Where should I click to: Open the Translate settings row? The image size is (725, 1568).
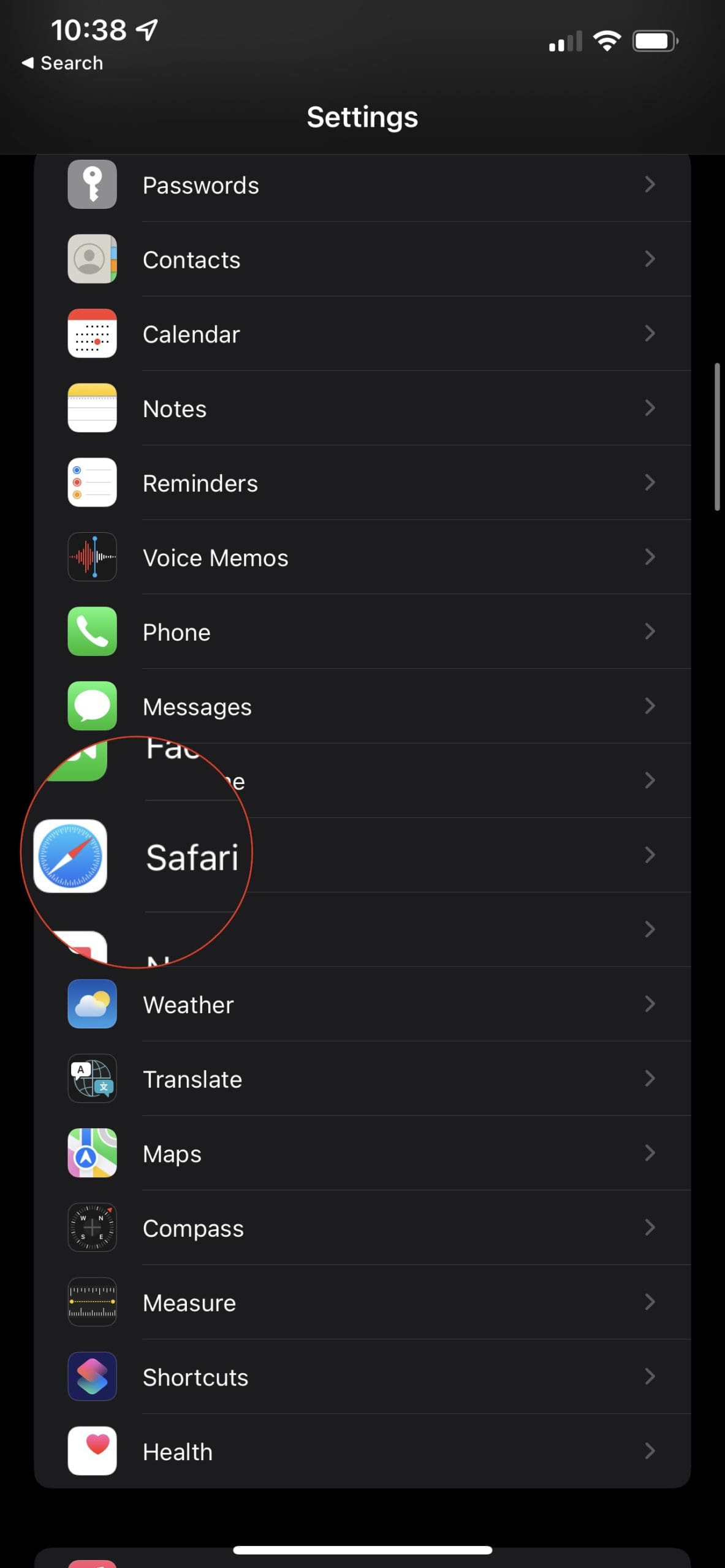[x=362, y=1079]
